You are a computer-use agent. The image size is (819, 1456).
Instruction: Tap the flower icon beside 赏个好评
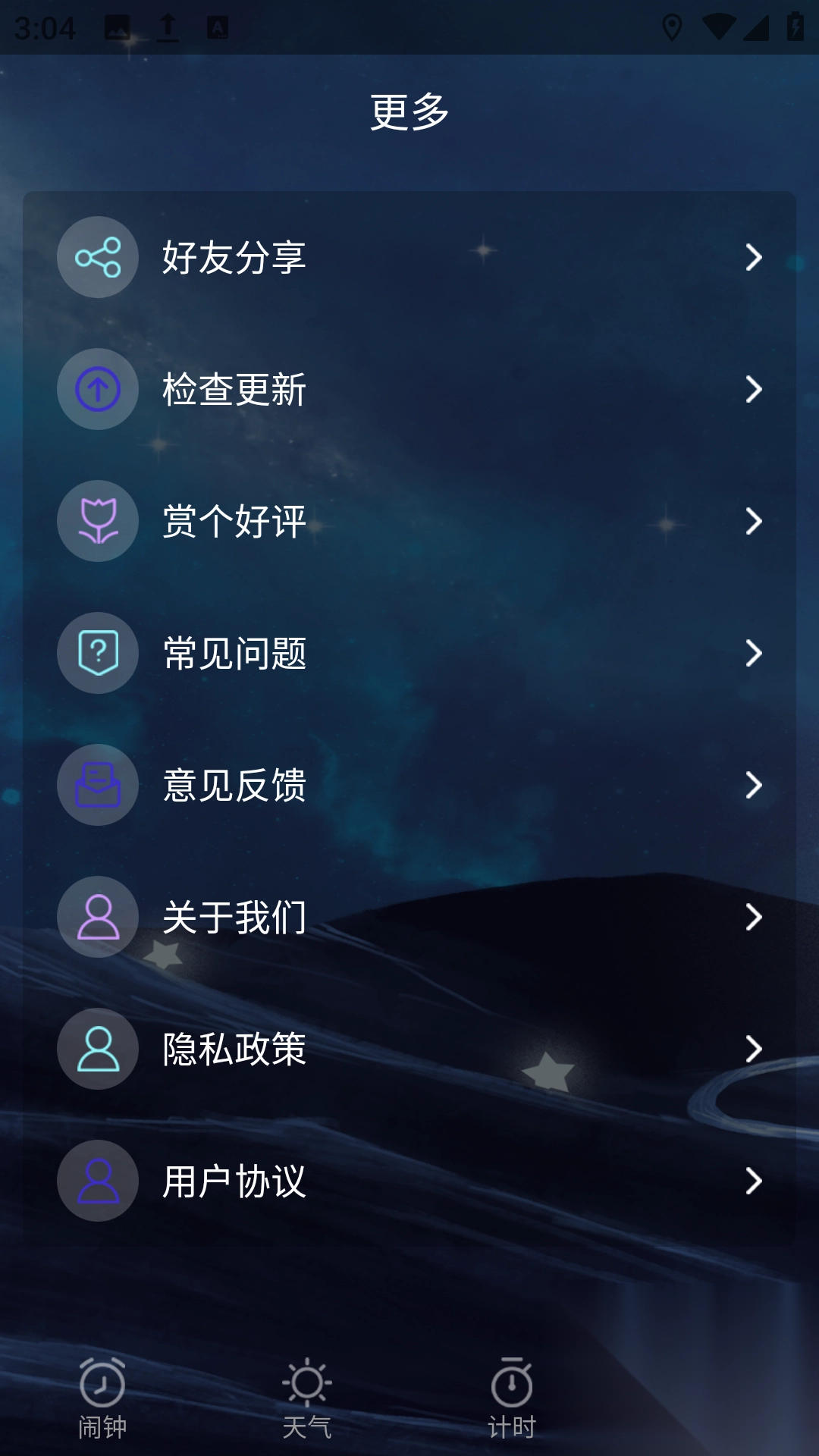click(98, 521)
